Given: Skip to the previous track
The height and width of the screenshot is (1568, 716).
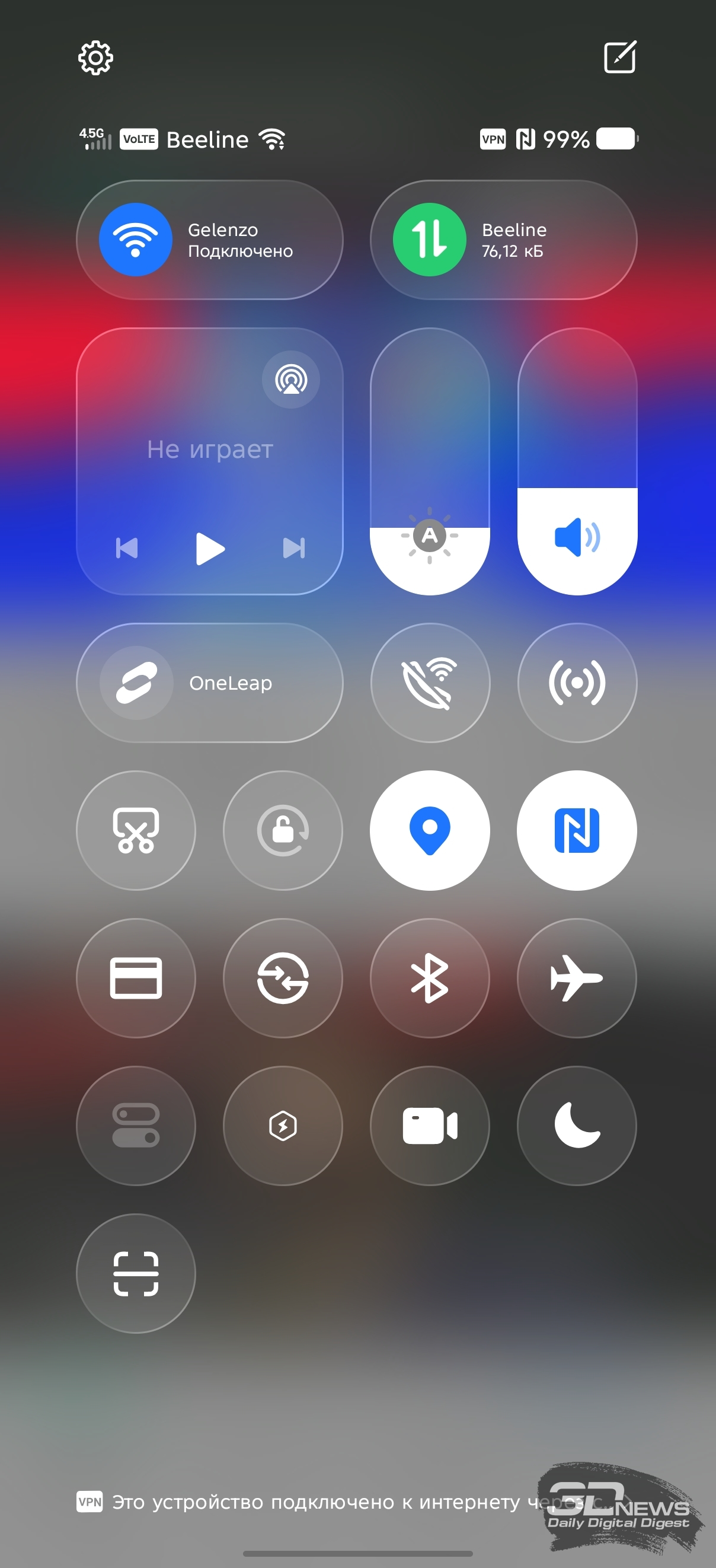Looking at the screenshot, I should coord(127,549).
